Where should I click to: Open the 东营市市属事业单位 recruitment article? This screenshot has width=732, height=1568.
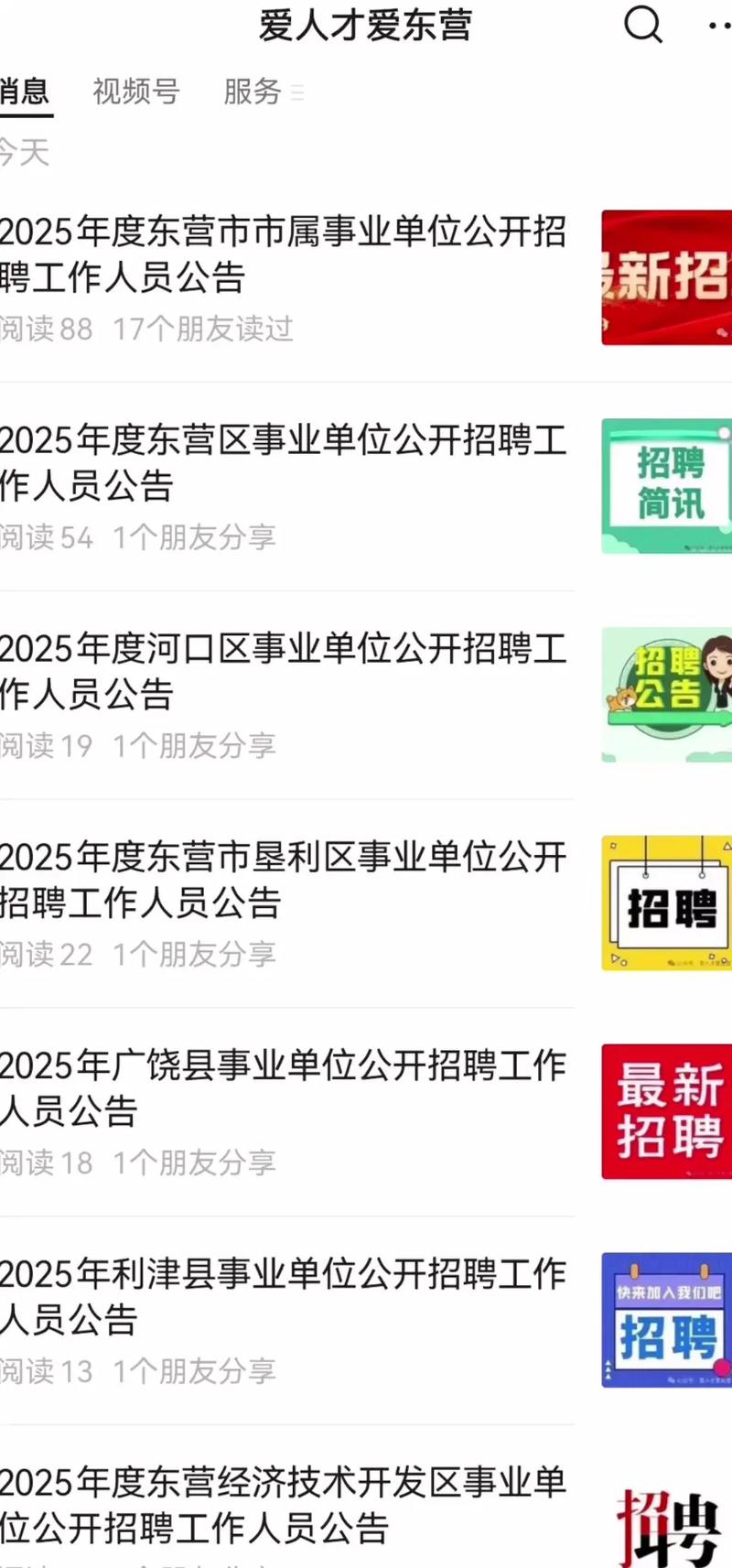tap(284, 254)
